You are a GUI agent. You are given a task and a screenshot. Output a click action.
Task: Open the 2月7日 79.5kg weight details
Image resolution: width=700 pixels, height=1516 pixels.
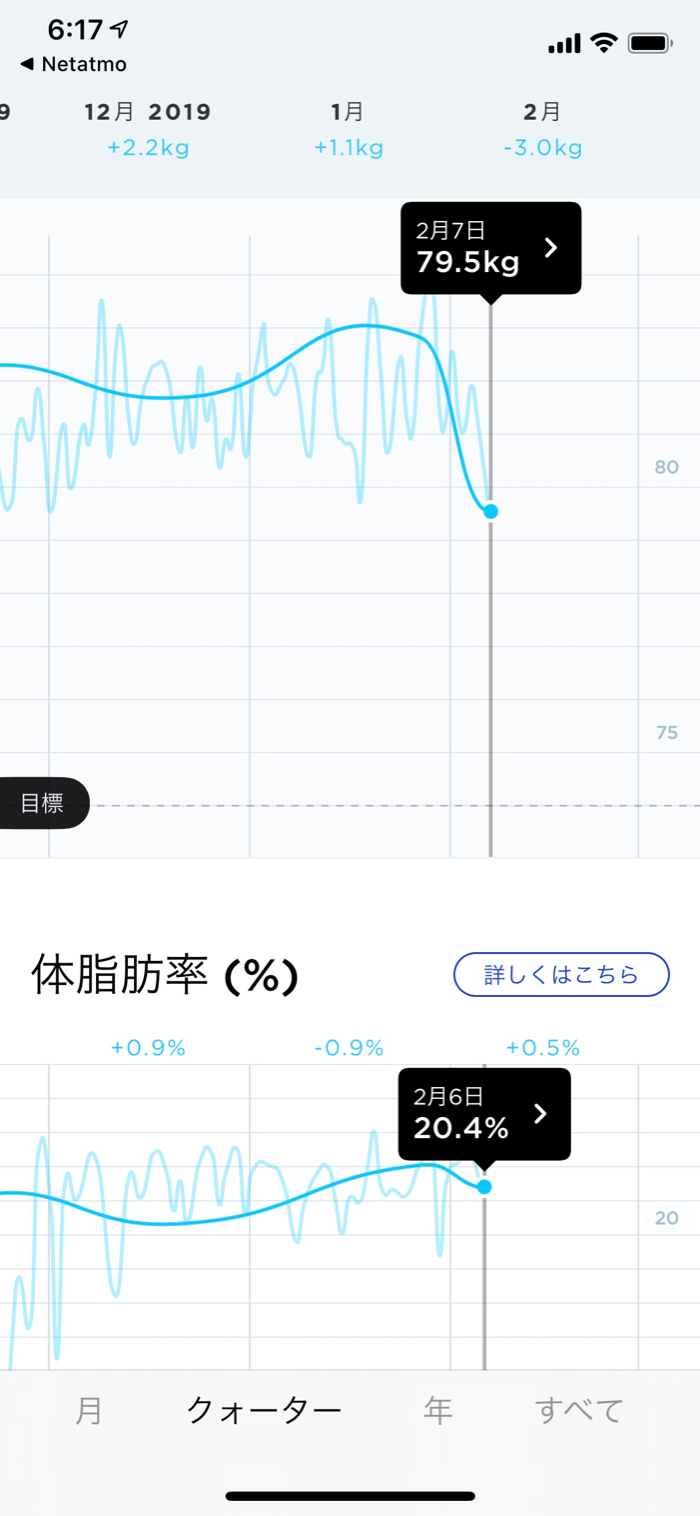490,248
